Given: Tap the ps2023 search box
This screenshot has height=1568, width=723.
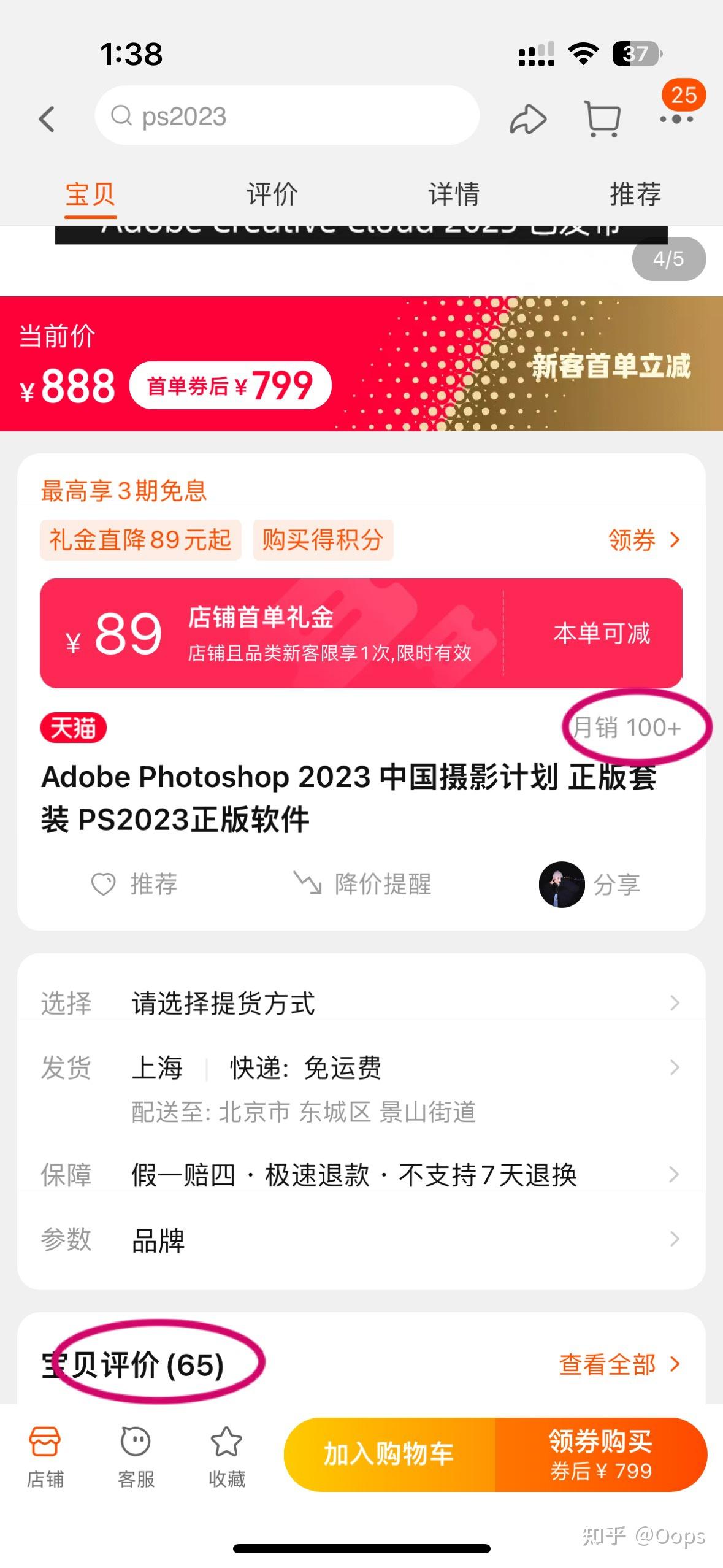Looking at the screenshot, I should pos(286,116).
